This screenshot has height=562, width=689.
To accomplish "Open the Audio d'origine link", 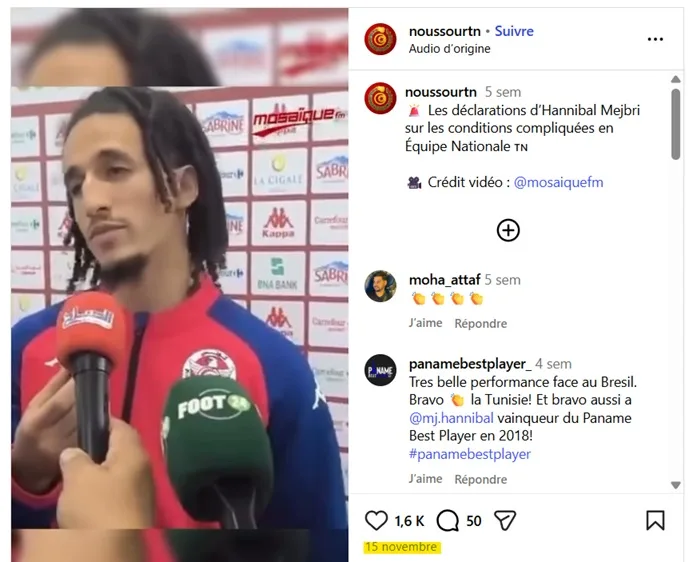I will (451, 48).
